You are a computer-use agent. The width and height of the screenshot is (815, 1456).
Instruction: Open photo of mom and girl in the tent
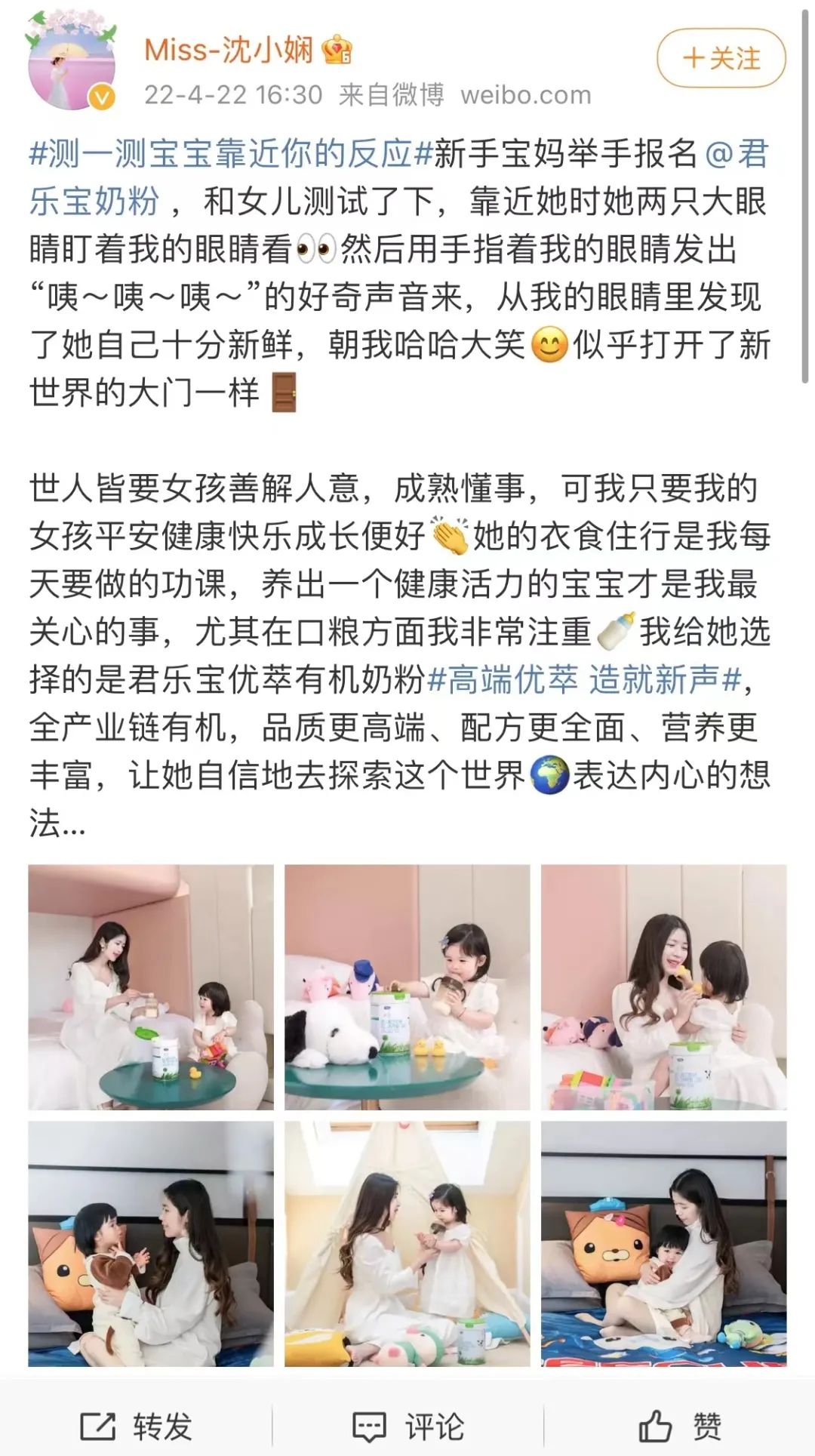click(407, 1243)
